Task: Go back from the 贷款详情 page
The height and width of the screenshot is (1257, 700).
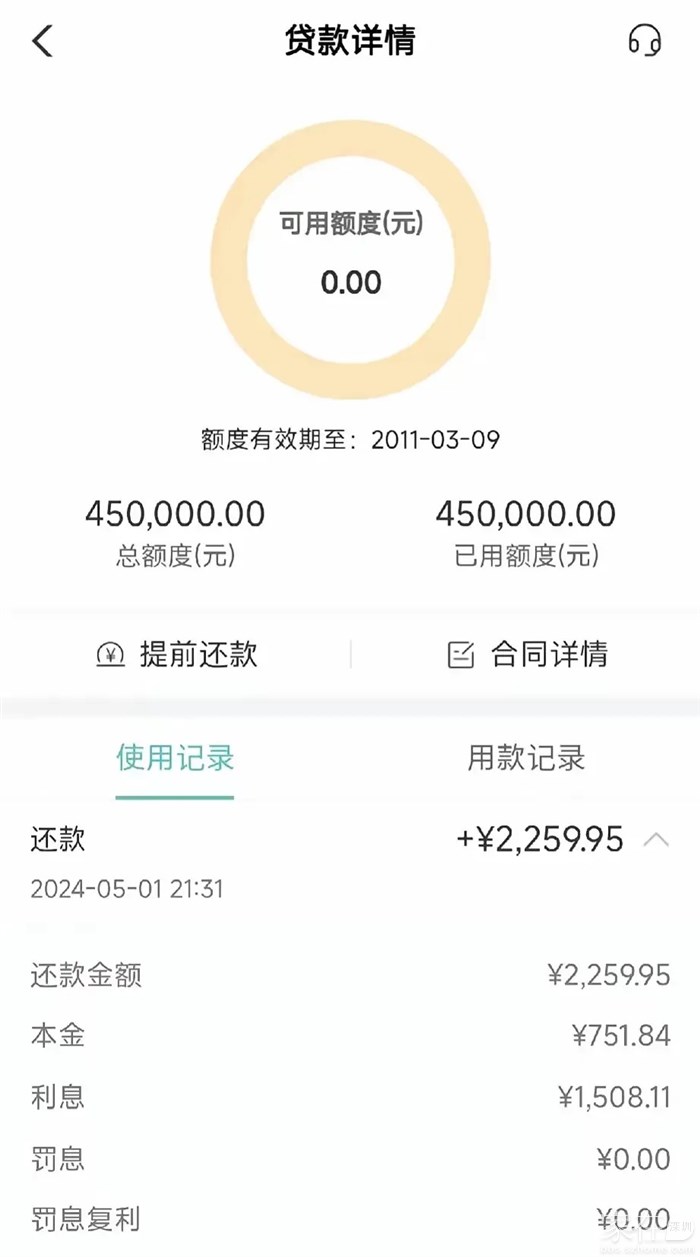Action: tap(42, 41)
